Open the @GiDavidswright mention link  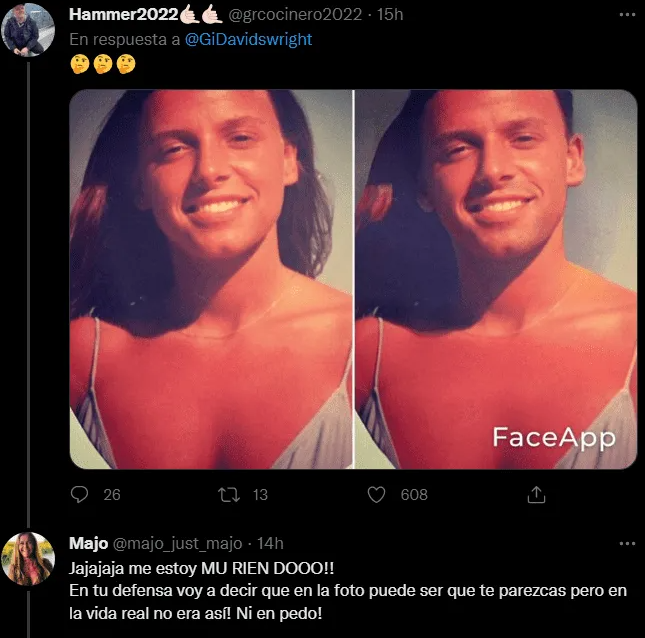pyautogui.click(x=249, y=39)
